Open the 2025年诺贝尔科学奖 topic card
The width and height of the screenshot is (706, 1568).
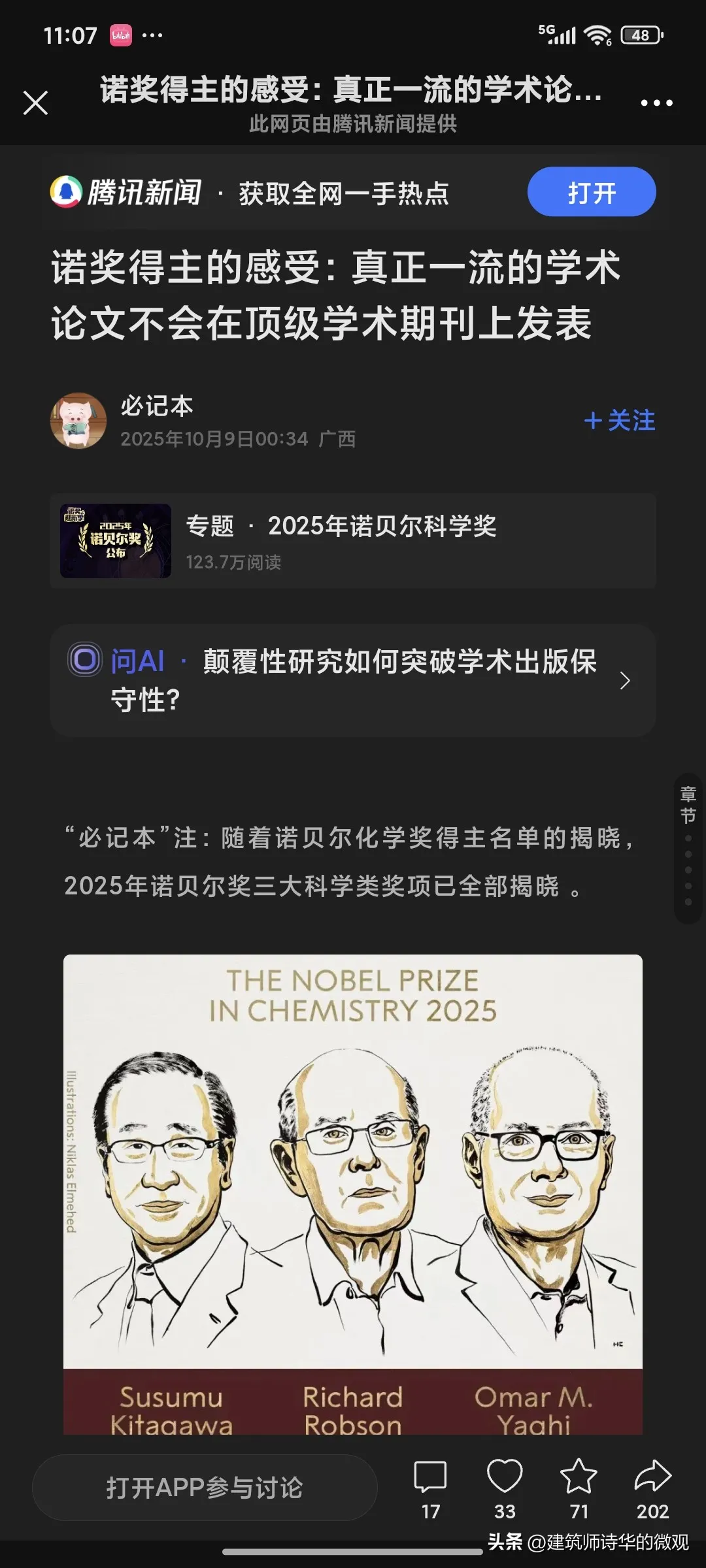[353, 541]
